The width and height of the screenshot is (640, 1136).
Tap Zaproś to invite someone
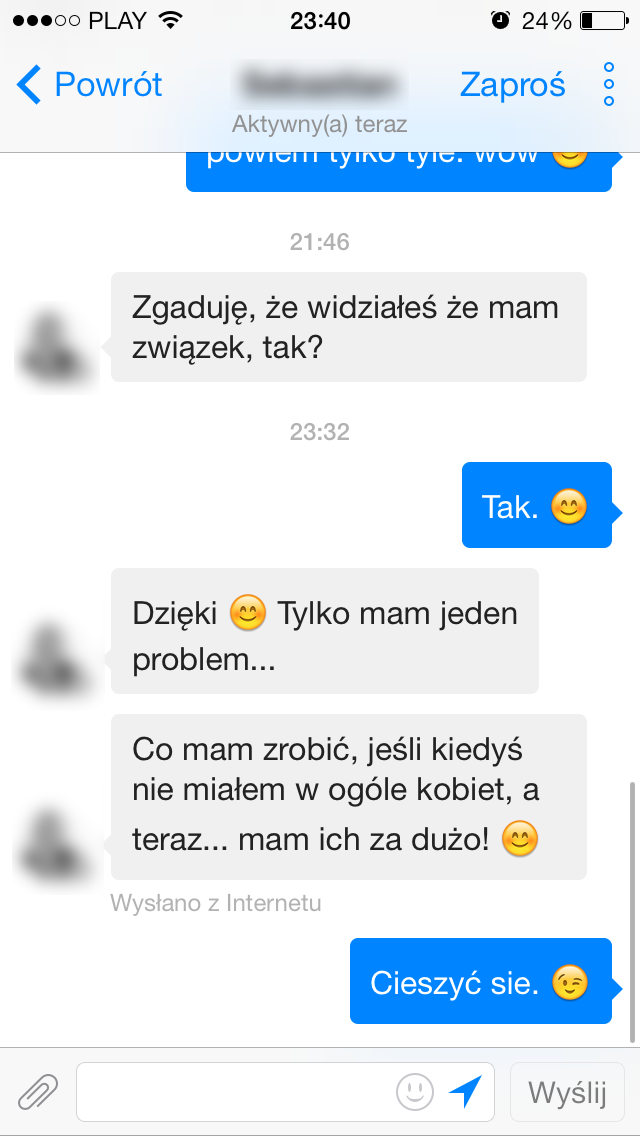pyautogui.click(x=512, y=85)
